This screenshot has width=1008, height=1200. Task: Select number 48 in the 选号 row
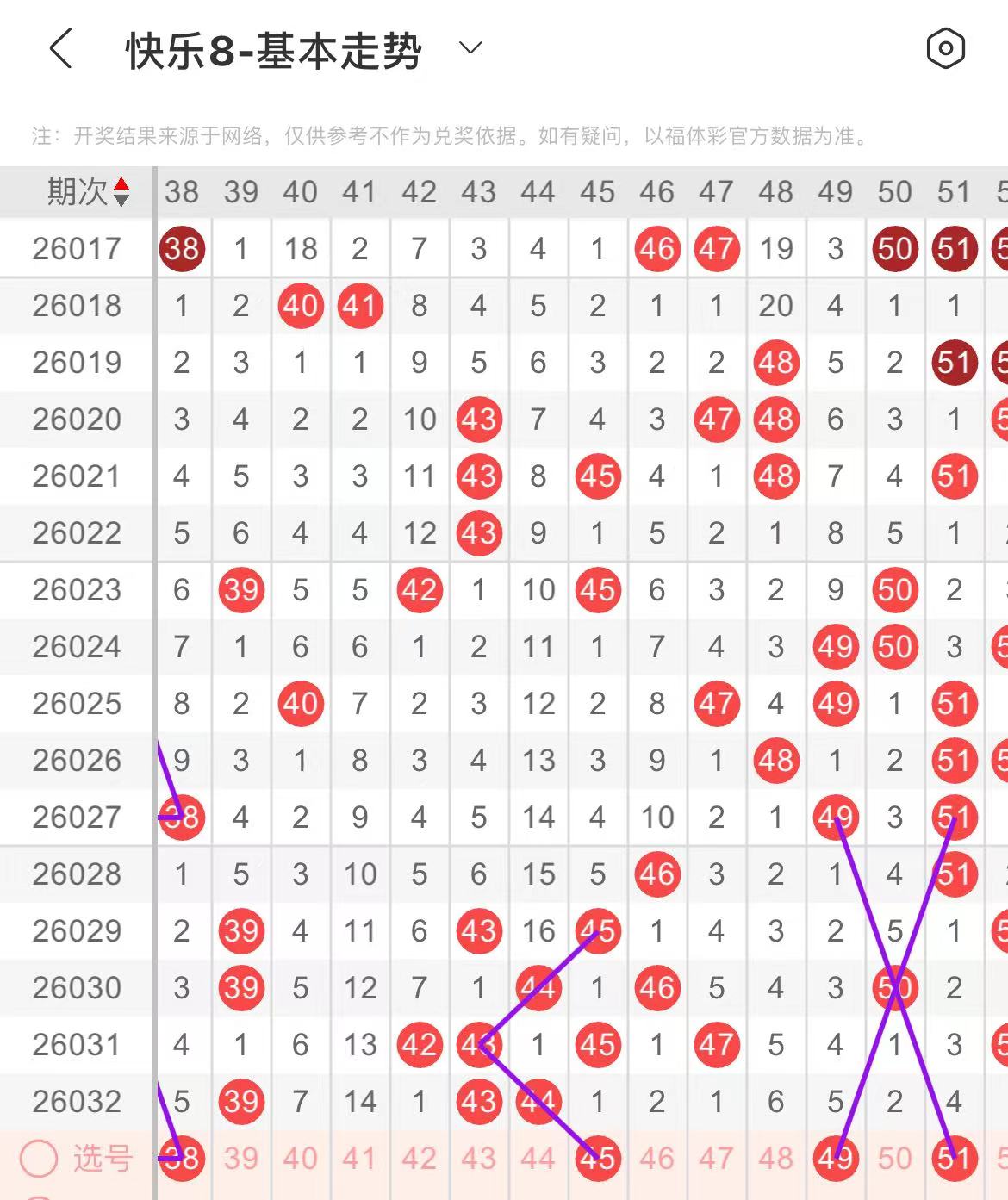[x=775, y=1159]
